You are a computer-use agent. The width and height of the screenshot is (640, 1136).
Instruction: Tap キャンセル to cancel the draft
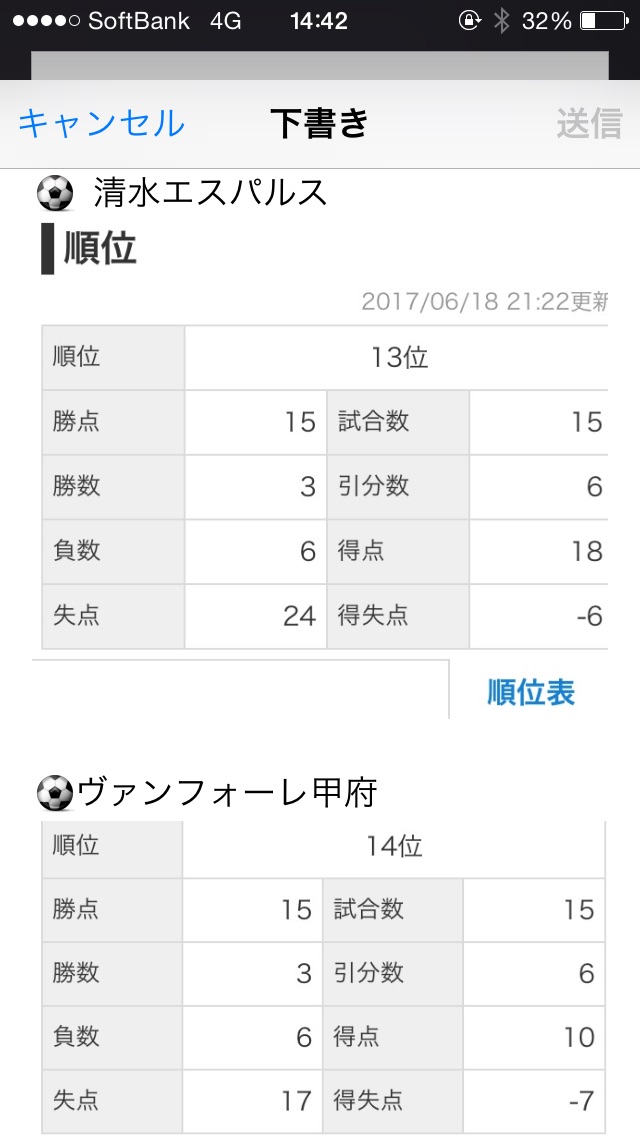pos(101,124)
